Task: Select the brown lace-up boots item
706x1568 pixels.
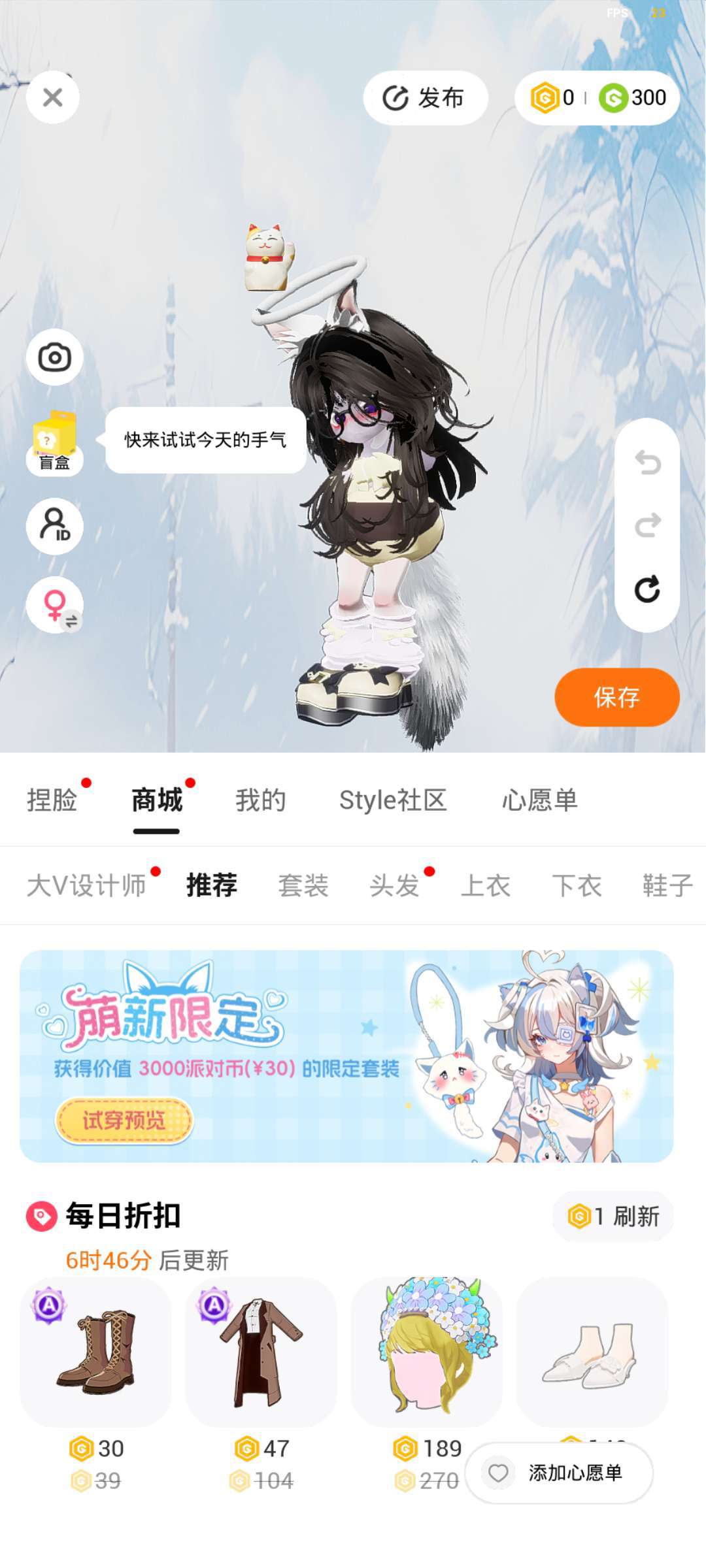Action: pos(96,1352)
